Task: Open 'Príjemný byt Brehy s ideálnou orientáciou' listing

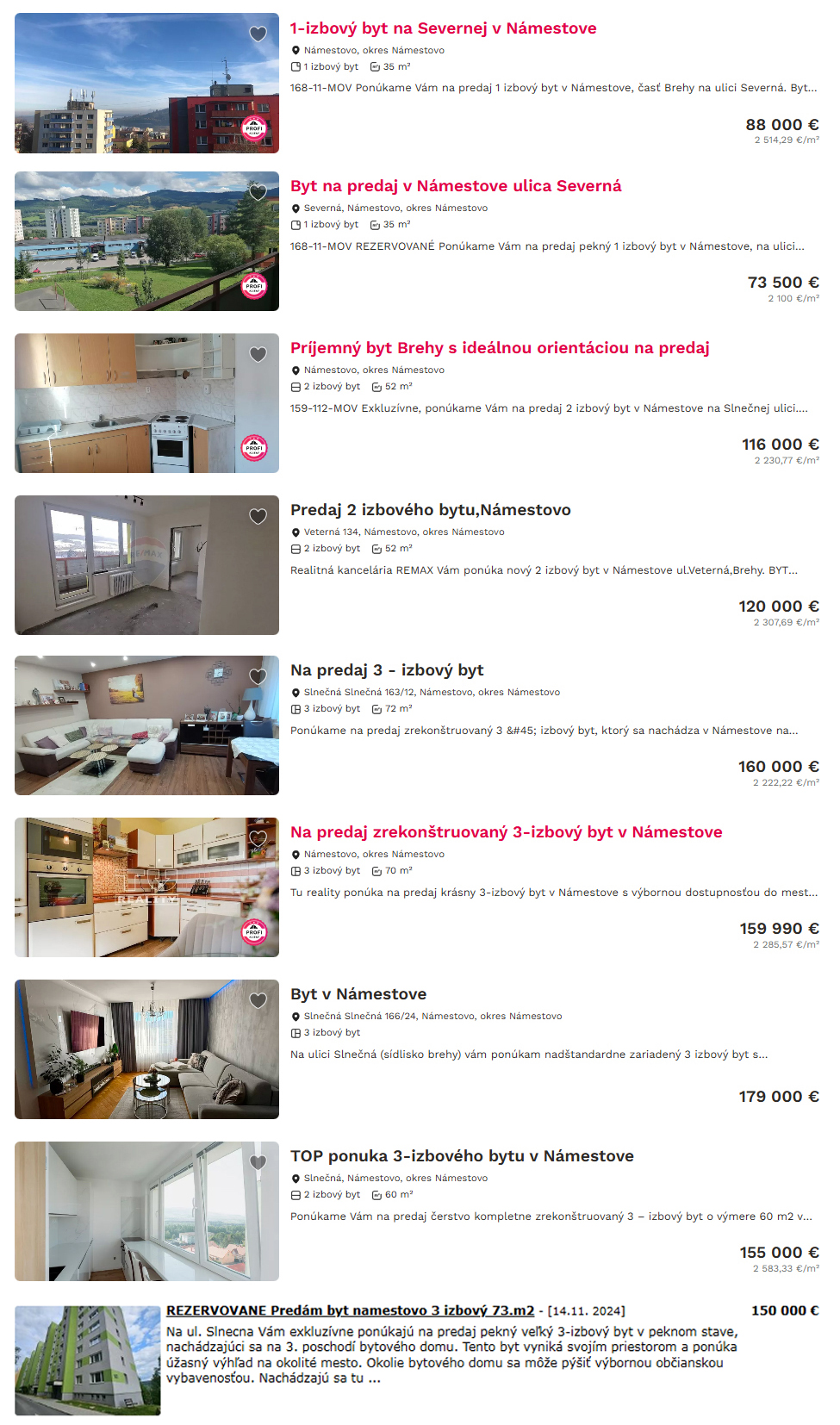Action: tap(500, 348)
